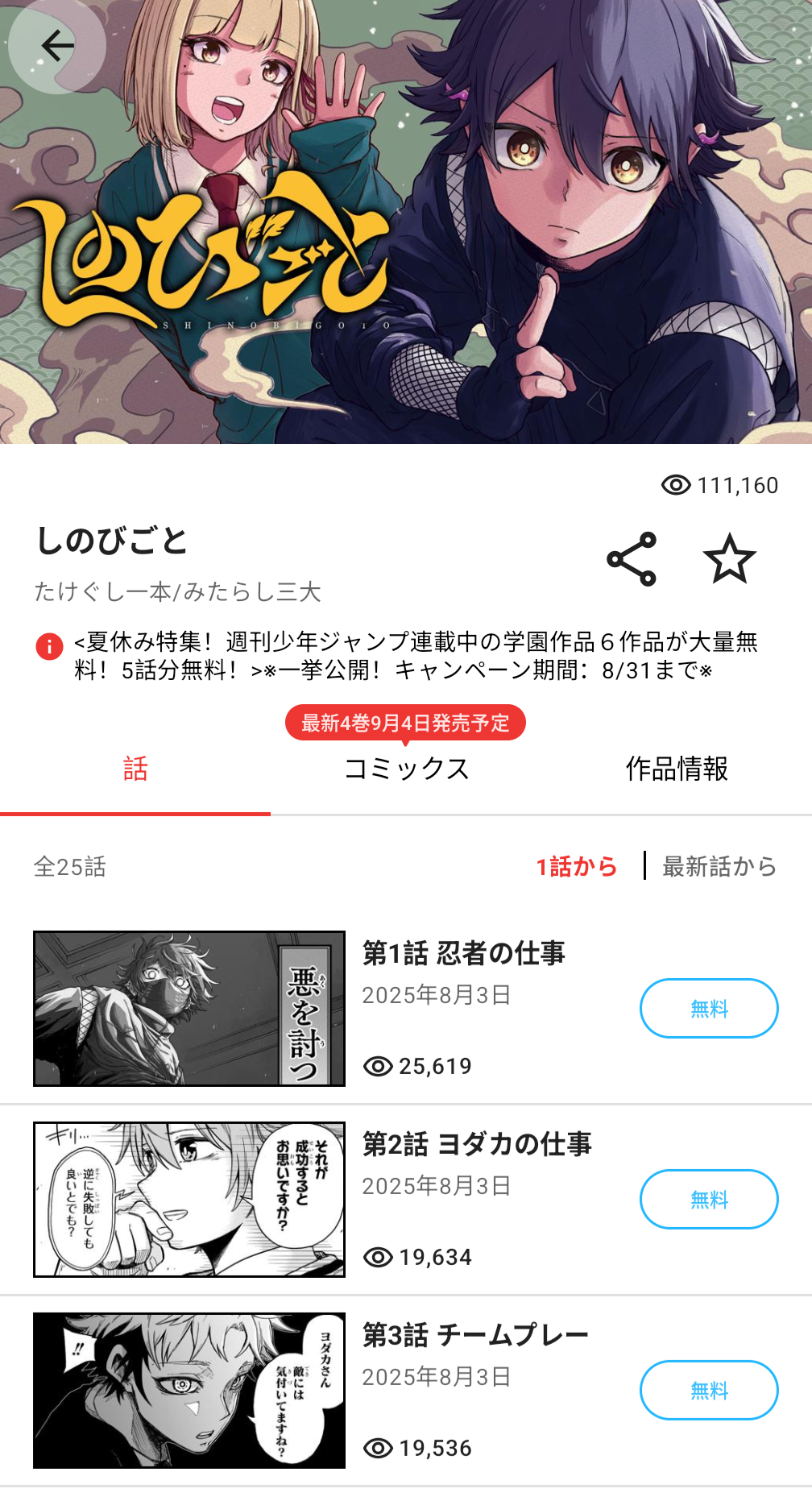Viewport: 812px width, 1497px height.
Task: Share the しのびごと manga
Action: pos(632,559)
